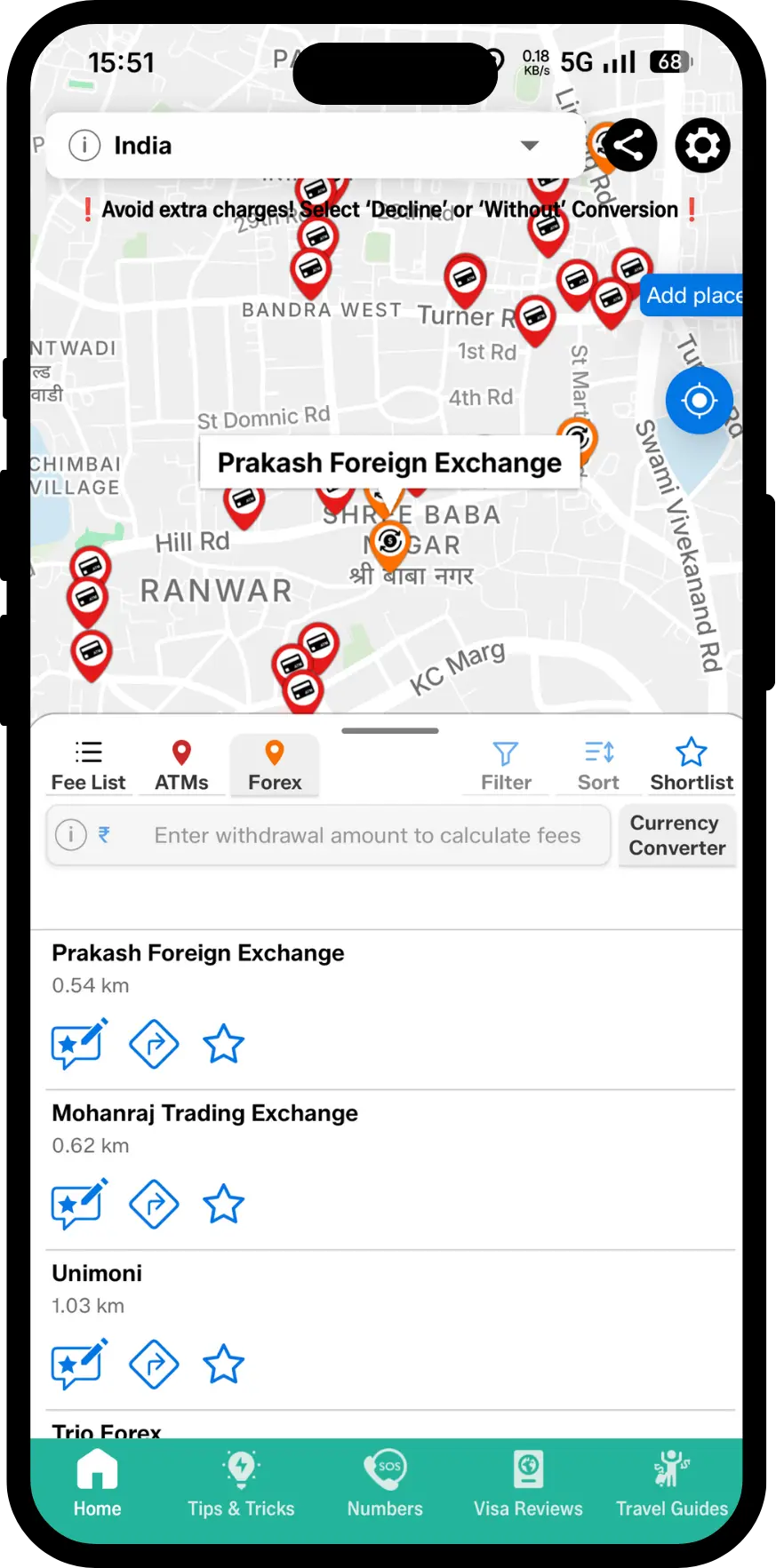Tap the info circle beside the rupee symbol
Screen dimensions: 776x1568
(70, 835)
